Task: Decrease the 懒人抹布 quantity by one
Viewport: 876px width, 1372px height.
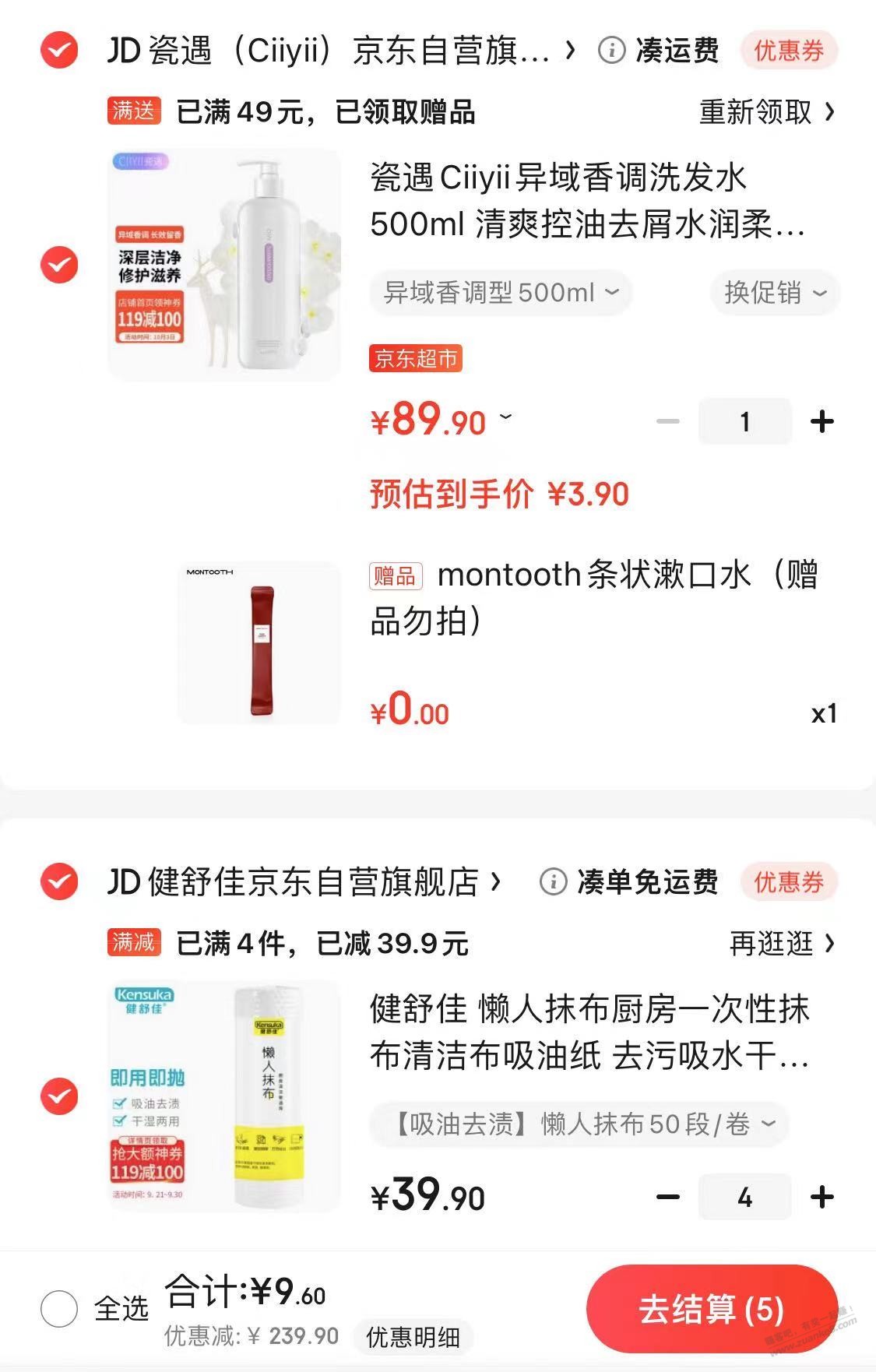Action: [x=668, y=1197]
